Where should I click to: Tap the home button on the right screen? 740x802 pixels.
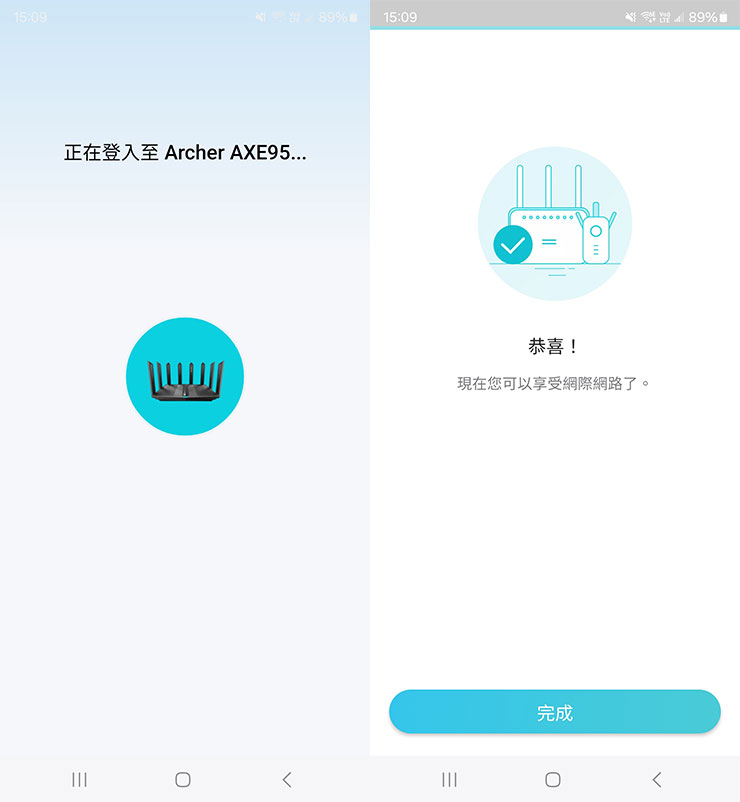point(553,779)
